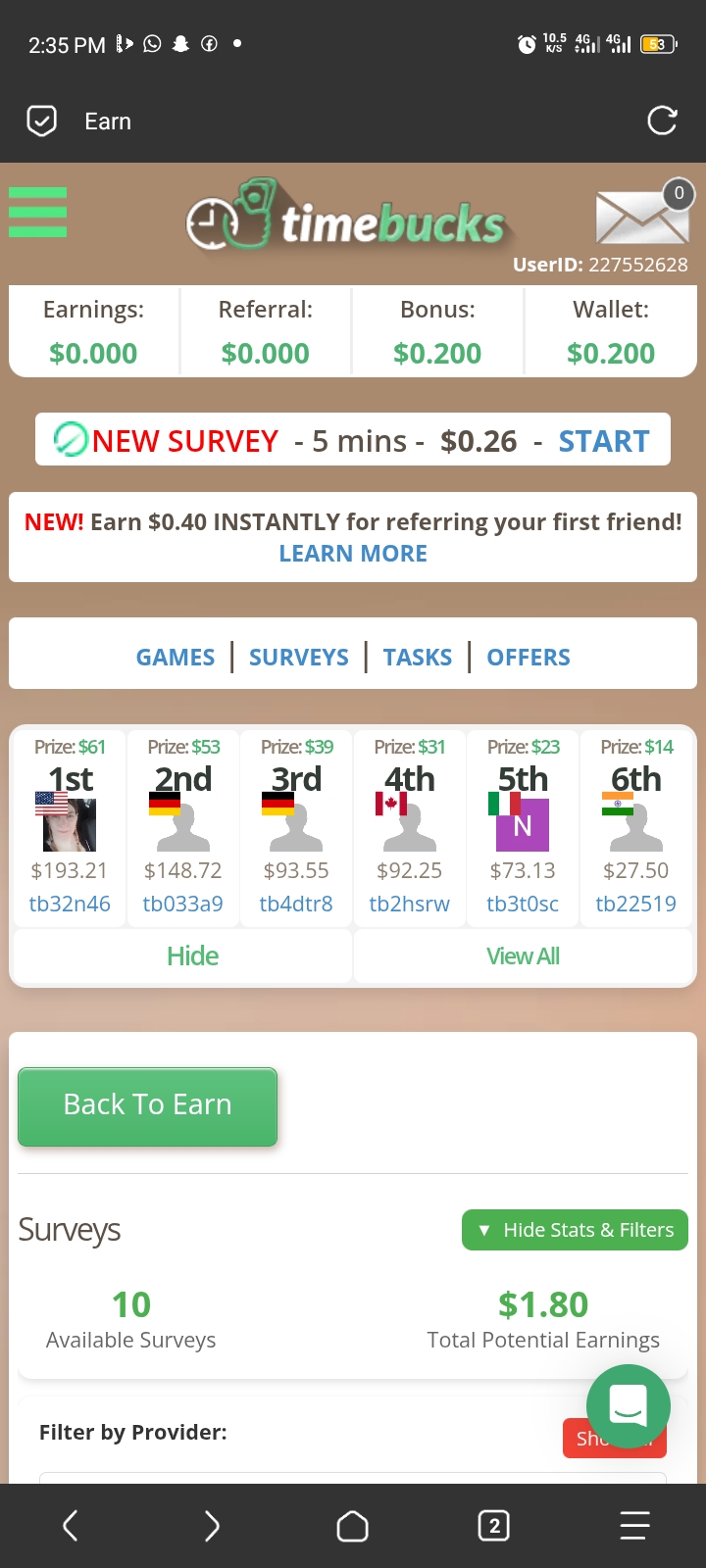Image resolution: width=706 pixels, height=1568 pixels.
Task: Start the new $0.26 survey
Action: pos(603,441)
